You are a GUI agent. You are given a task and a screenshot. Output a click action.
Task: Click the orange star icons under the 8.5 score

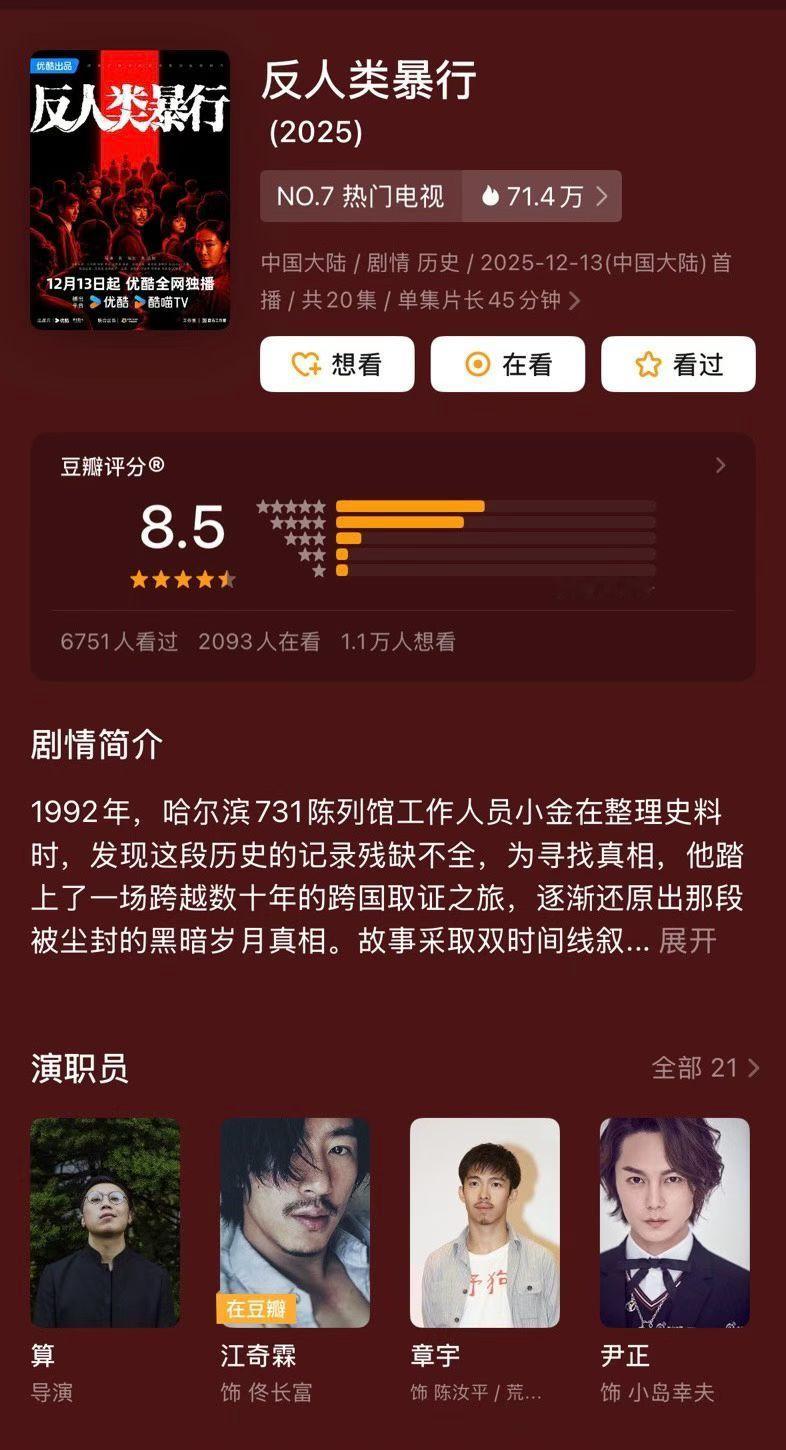point(182,578)
